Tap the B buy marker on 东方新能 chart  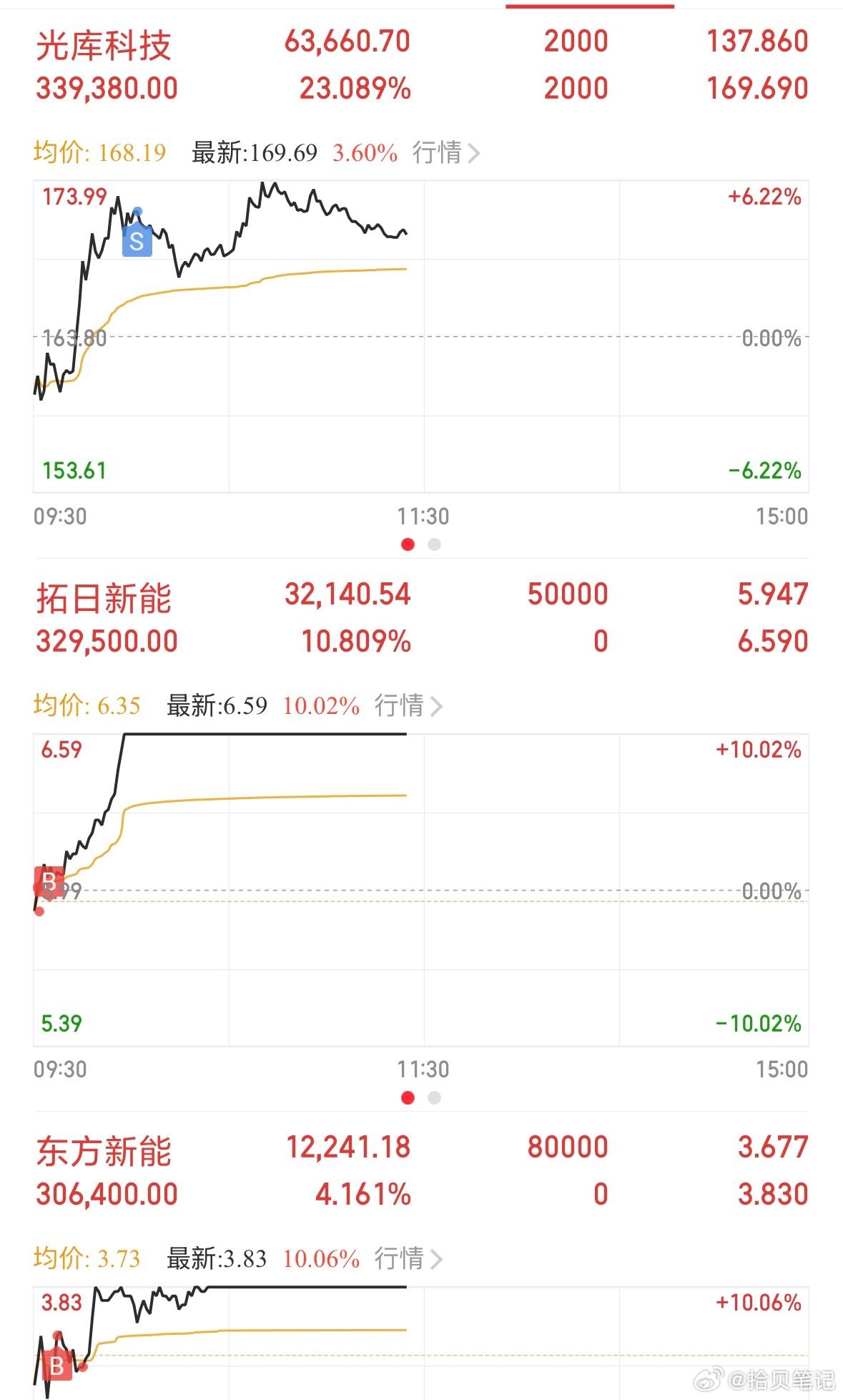[57, 1366]
